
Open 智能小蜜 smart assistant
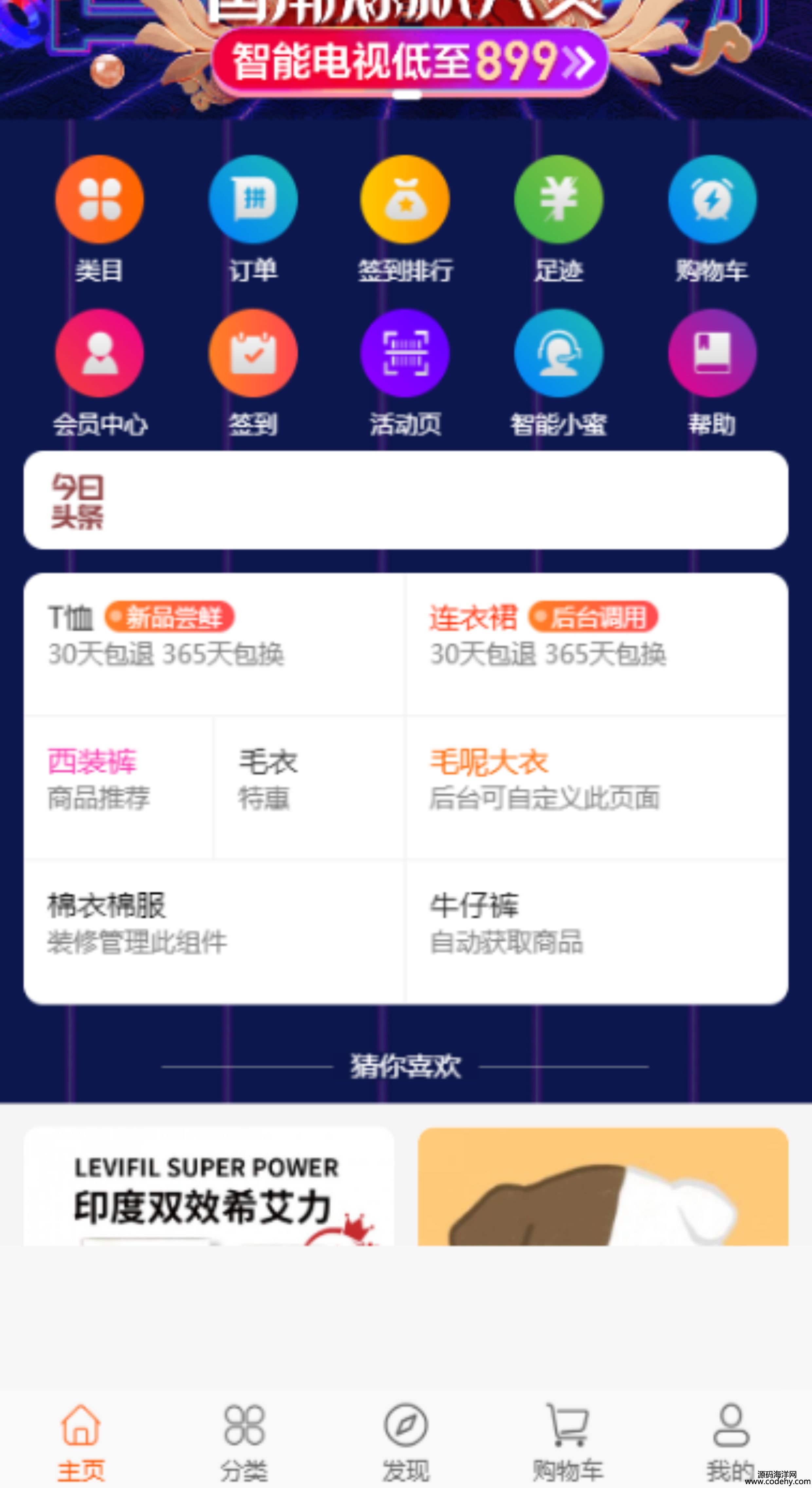(x=559, y=354)
